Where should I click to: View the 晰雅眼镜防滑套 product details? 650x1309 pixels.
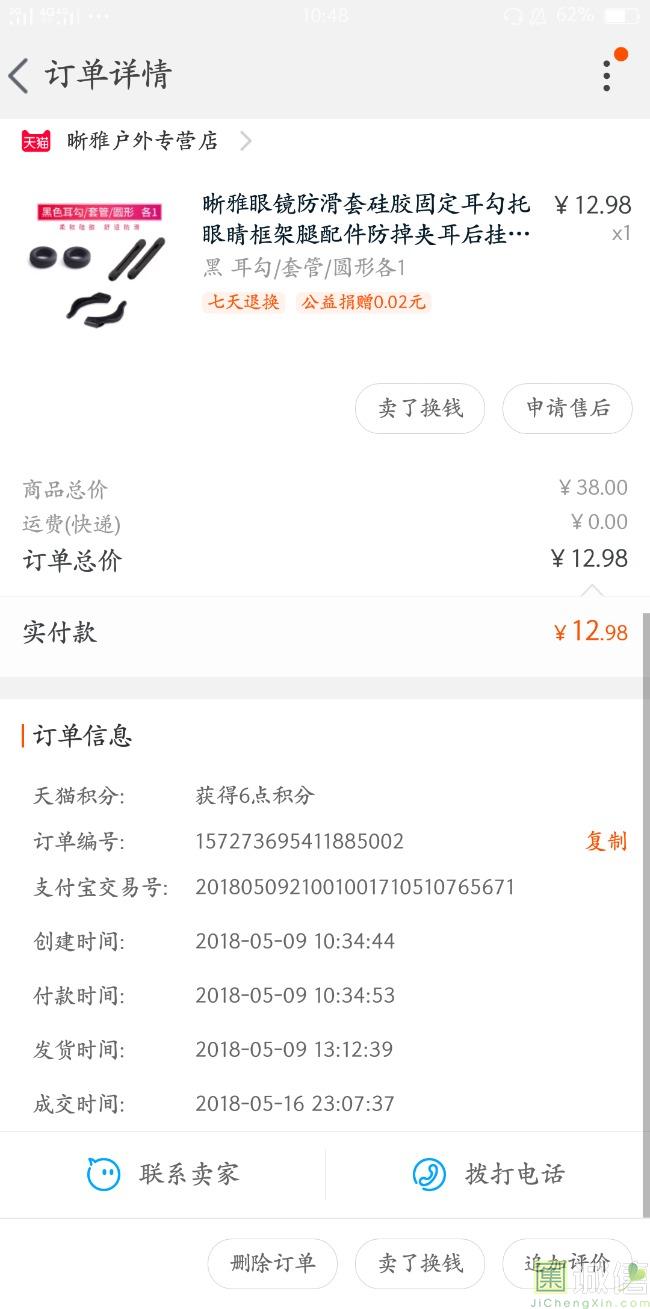[x=366, y=219]
